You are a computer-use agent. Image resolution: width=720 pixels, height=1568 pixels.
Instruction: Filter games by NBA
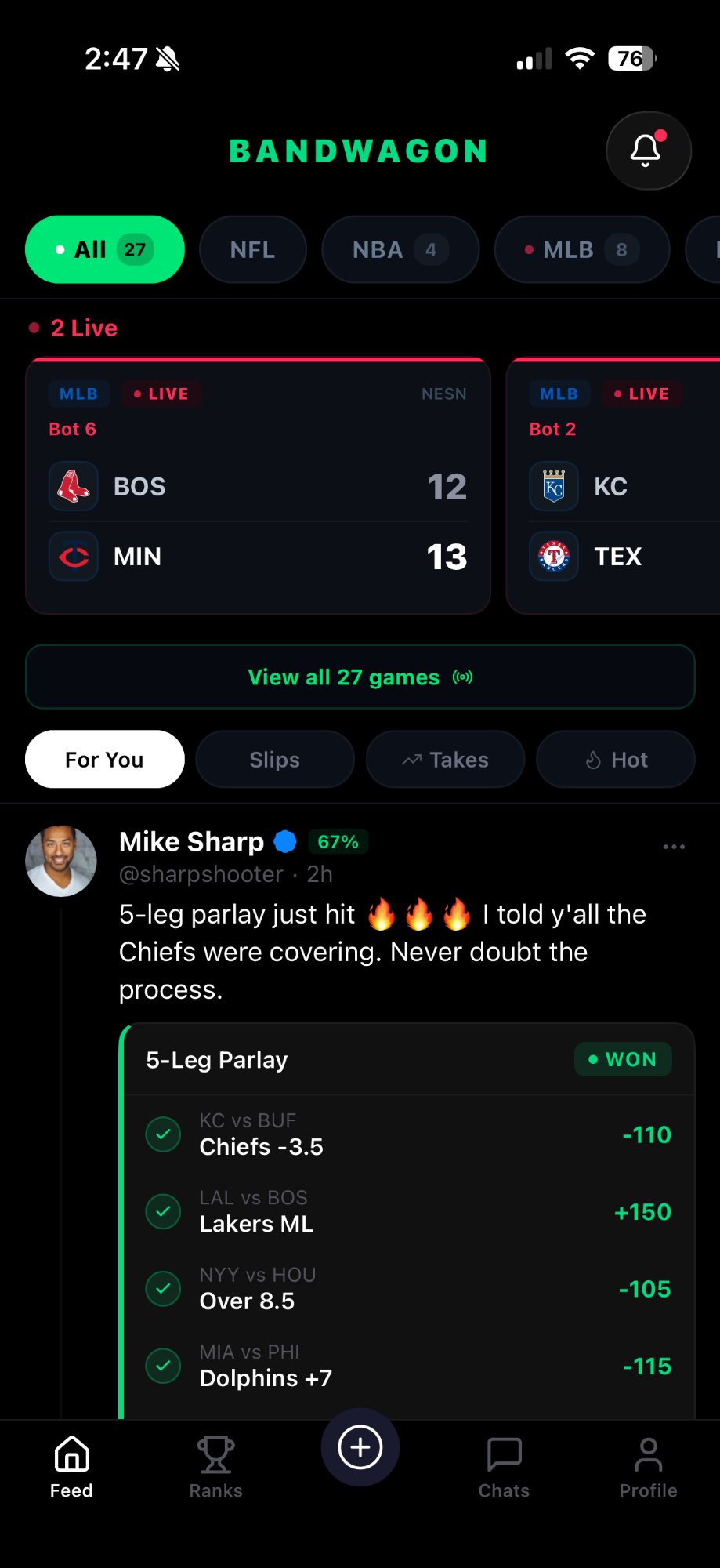pos(400,249)
